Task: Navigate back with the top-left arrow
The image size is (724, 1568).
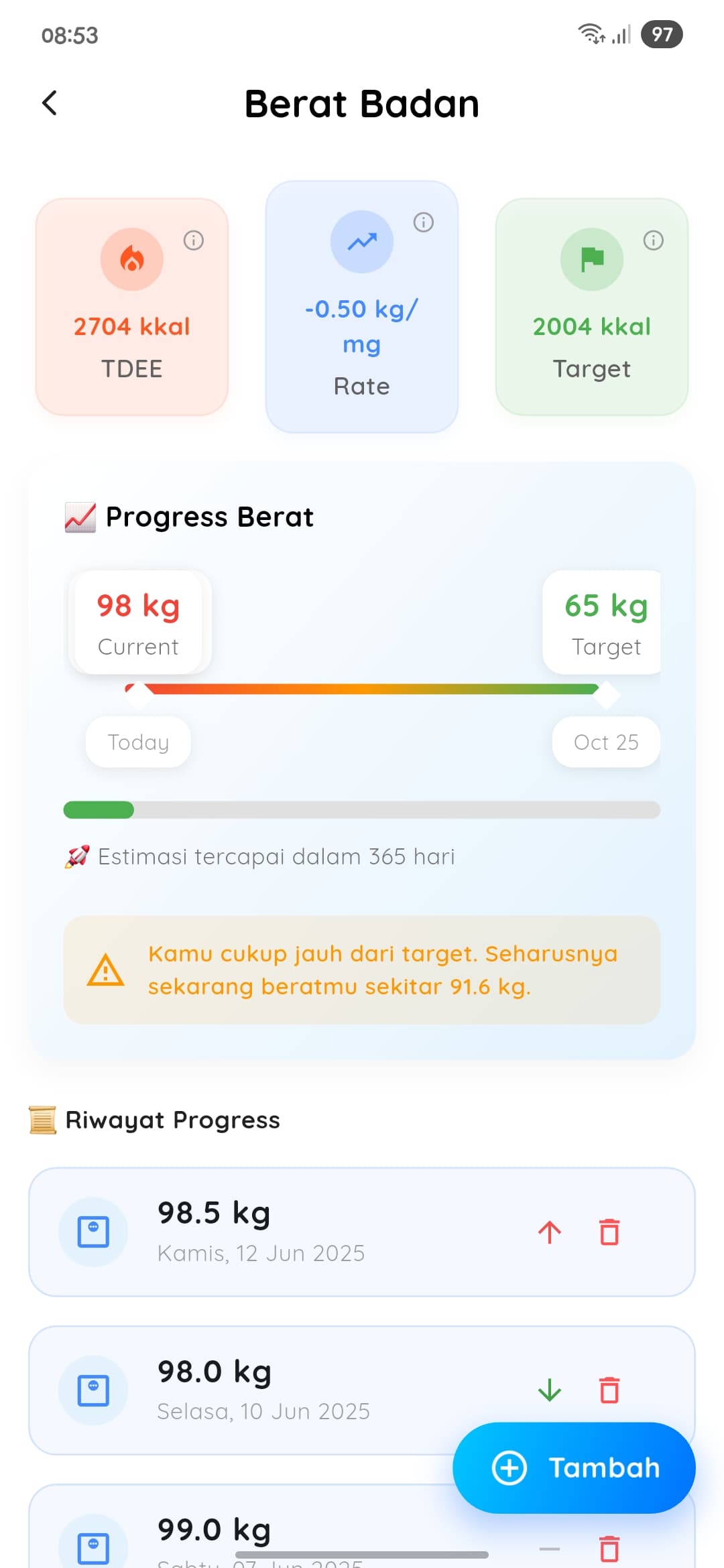Action: point(49,103)
